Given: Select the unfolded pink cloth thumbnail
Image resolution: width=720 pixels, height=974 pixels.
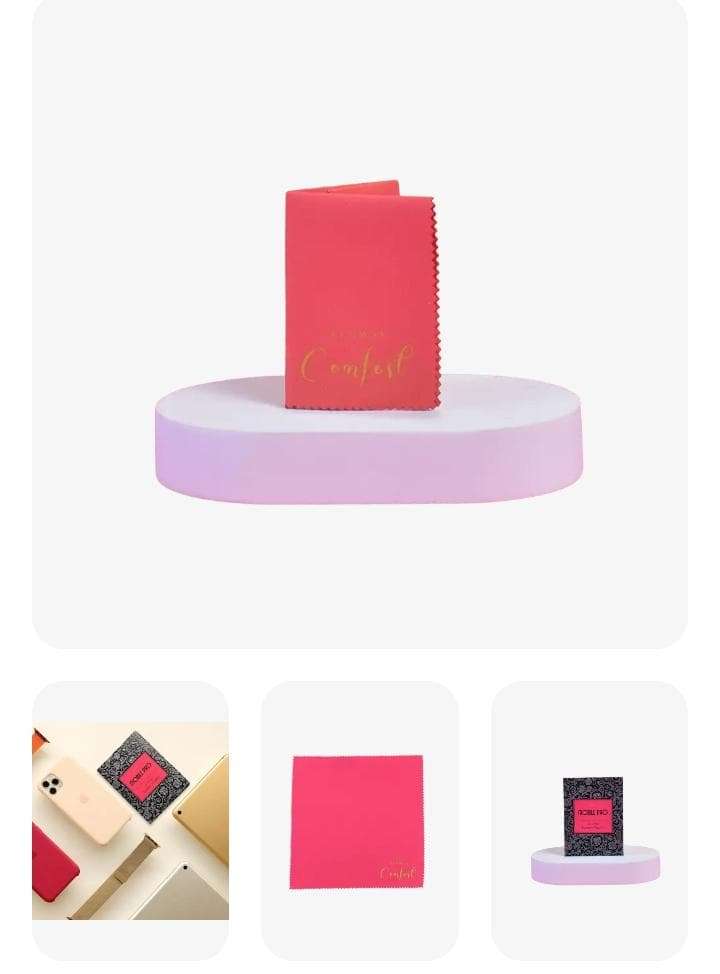Looking at the screenshot, I should pyautogui.click(x=359, y=821).
